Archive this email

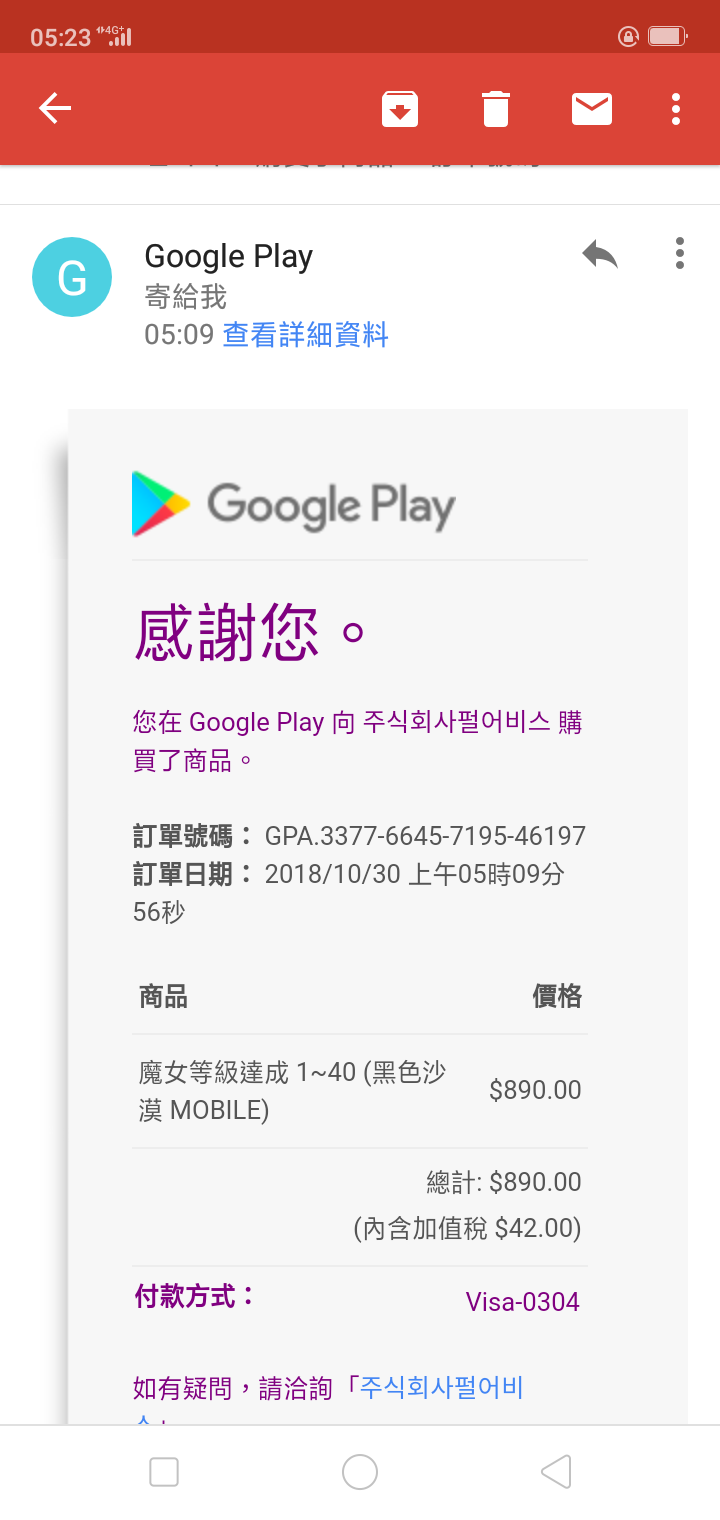pos(400,109)
